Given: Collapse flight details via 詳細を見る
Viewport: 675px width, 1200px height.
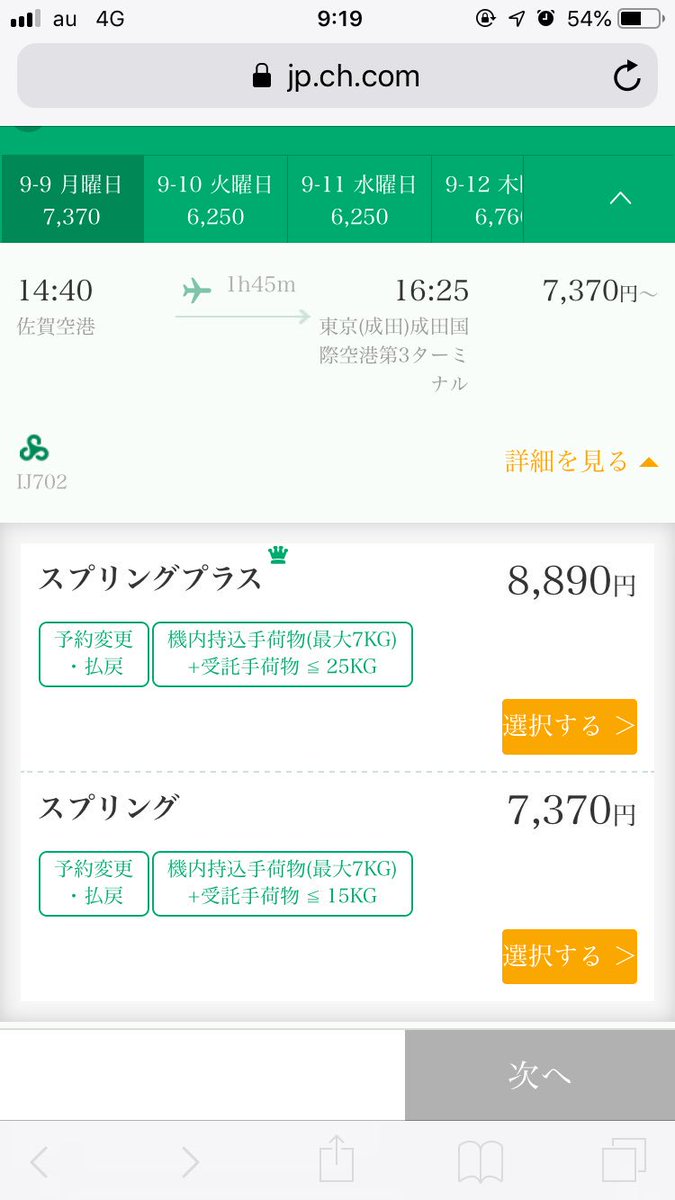Looking at the screenshot, I should [582, 461].
